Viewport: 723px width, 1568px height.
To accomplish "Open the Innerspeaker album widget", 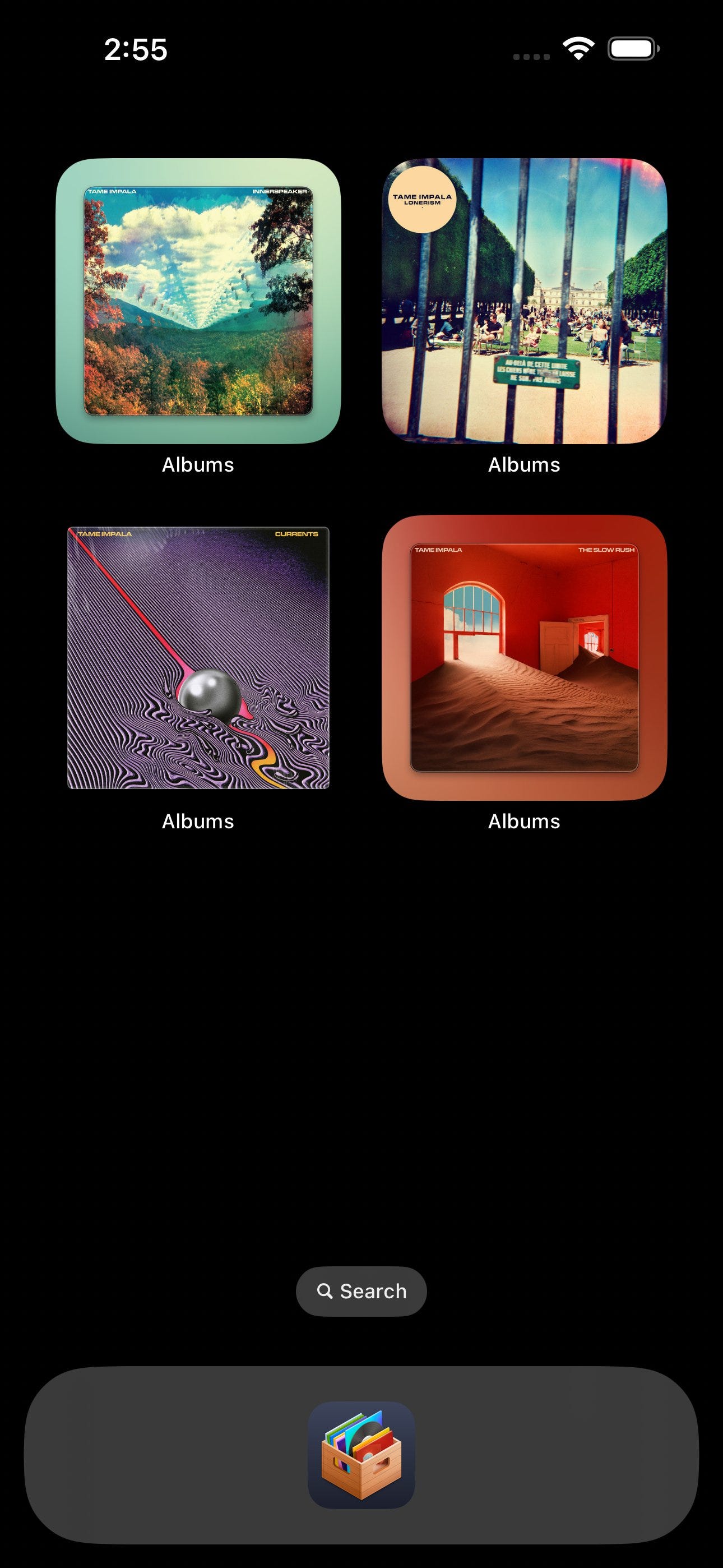I will 198,301.
